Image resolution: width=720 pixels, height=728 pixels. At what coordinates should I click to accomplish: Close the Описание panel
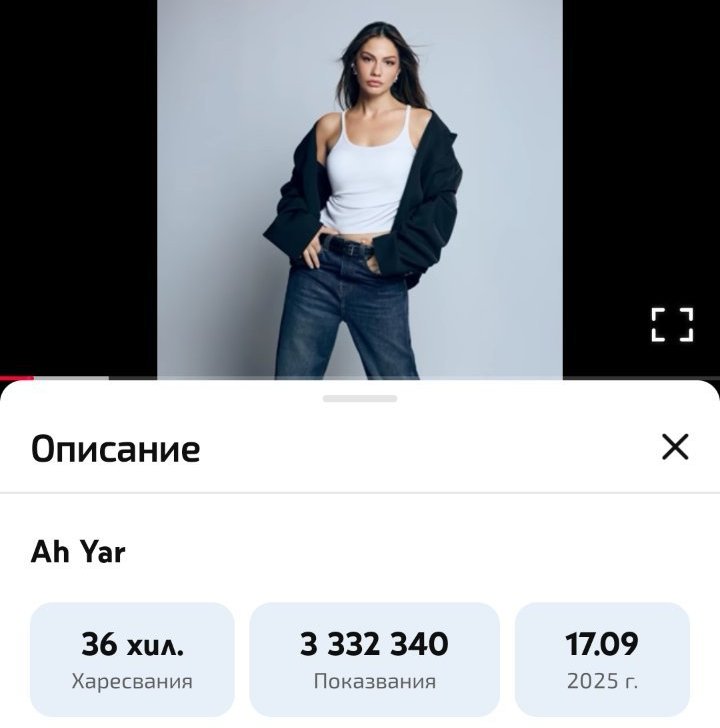click(675, 447)
